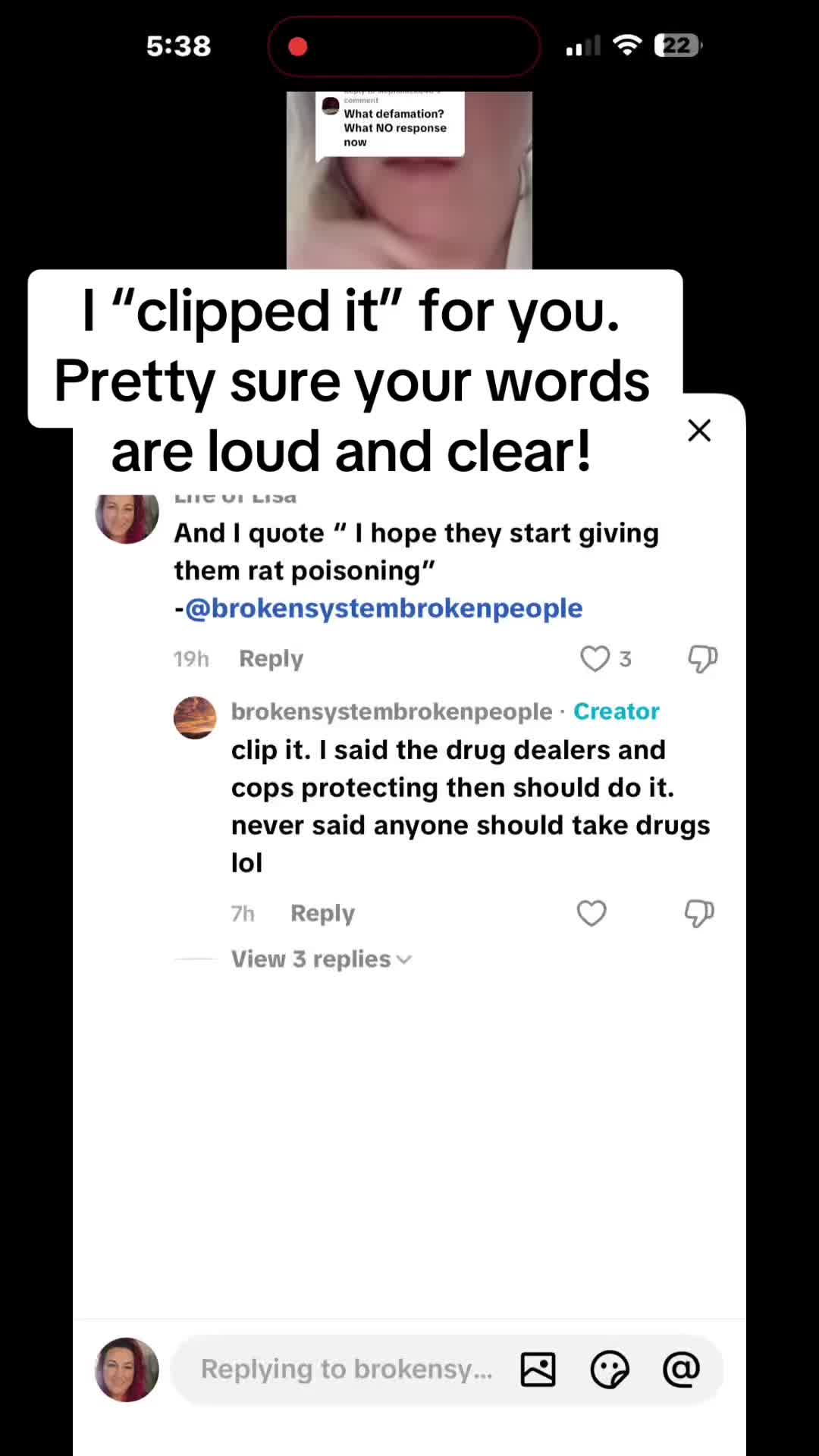Expand View 3 replies

click(322, 959)
